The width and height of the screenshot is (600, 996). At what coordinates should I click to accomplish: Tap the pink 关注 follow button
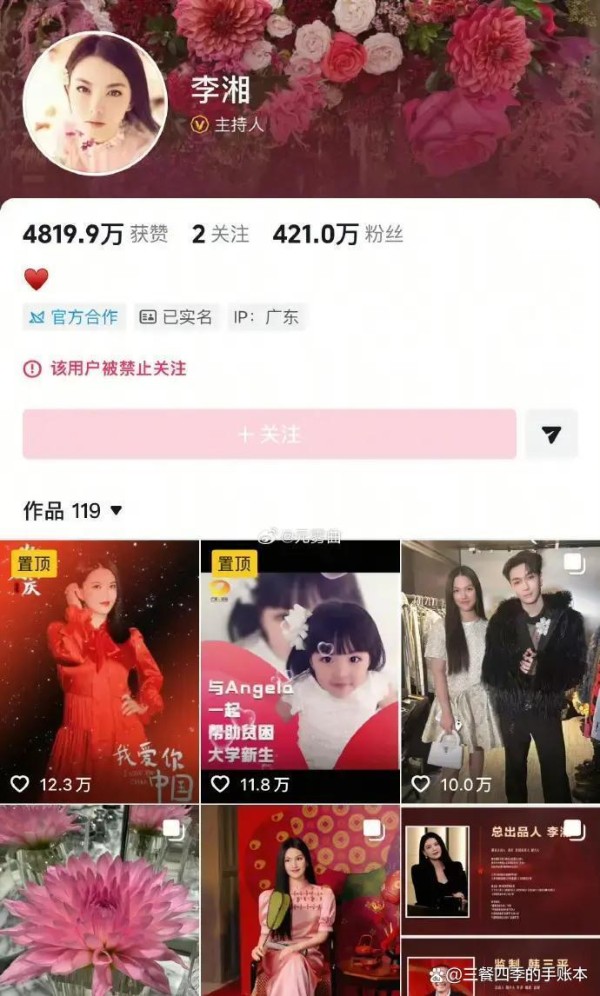click(x=269, y=435)
